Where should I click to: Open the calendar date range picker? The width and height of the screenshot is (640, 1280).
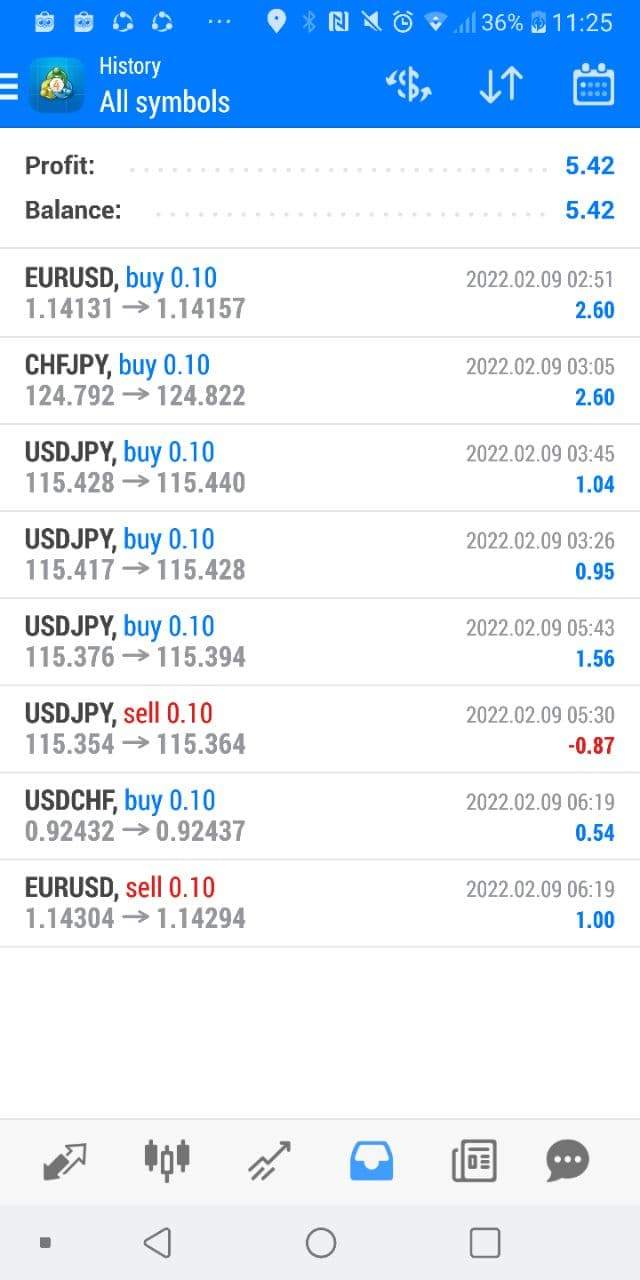coord(593,87)
